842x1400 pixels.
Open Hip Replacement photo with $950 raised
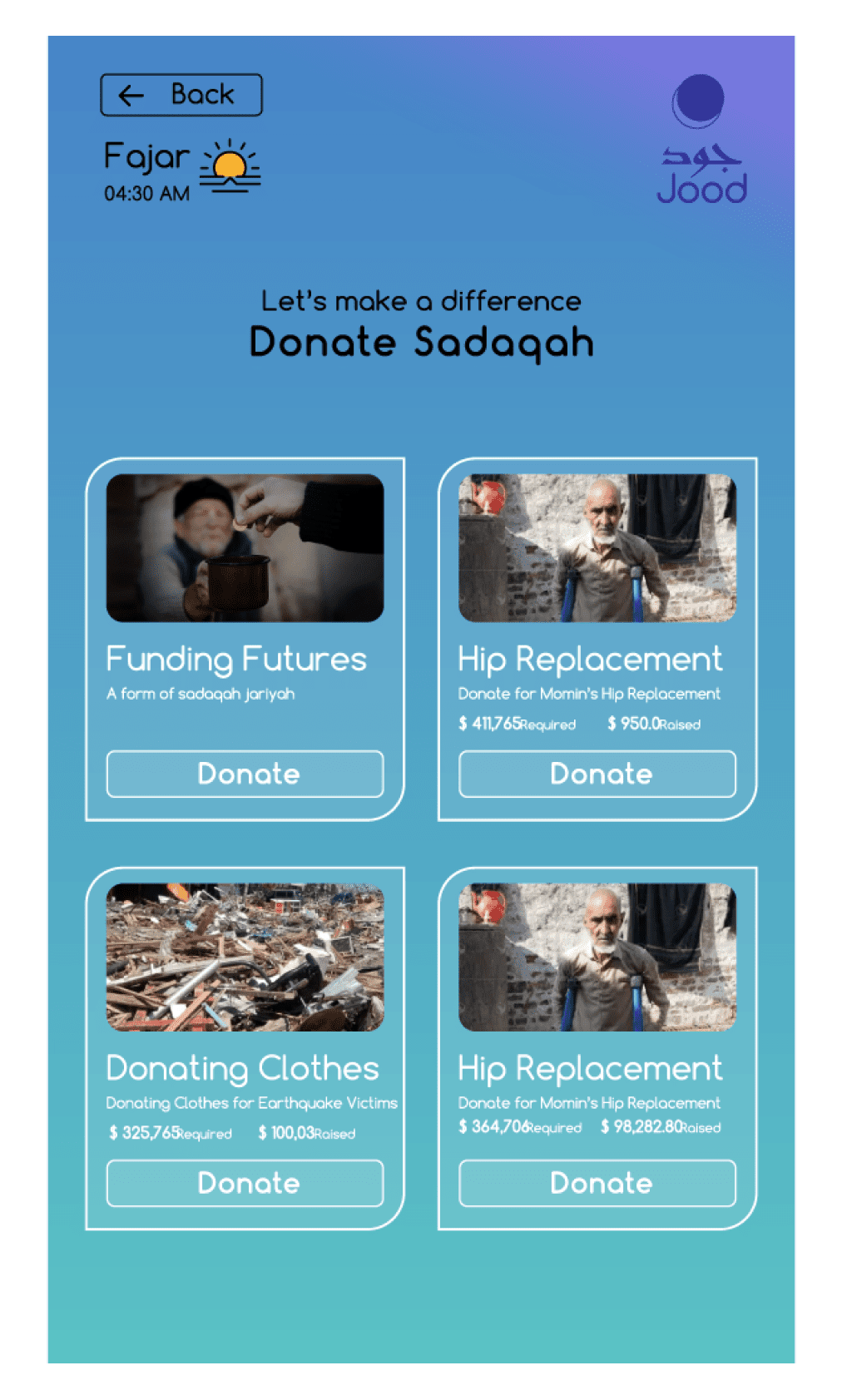(597, 548)
